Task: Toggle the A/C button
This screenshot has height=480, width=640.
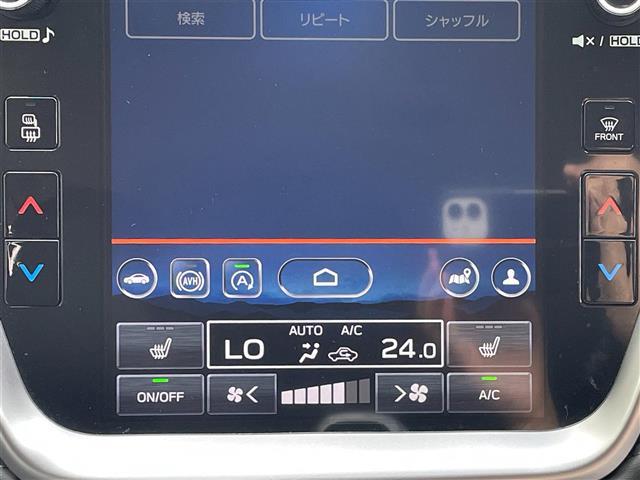Action: point(489,394)
